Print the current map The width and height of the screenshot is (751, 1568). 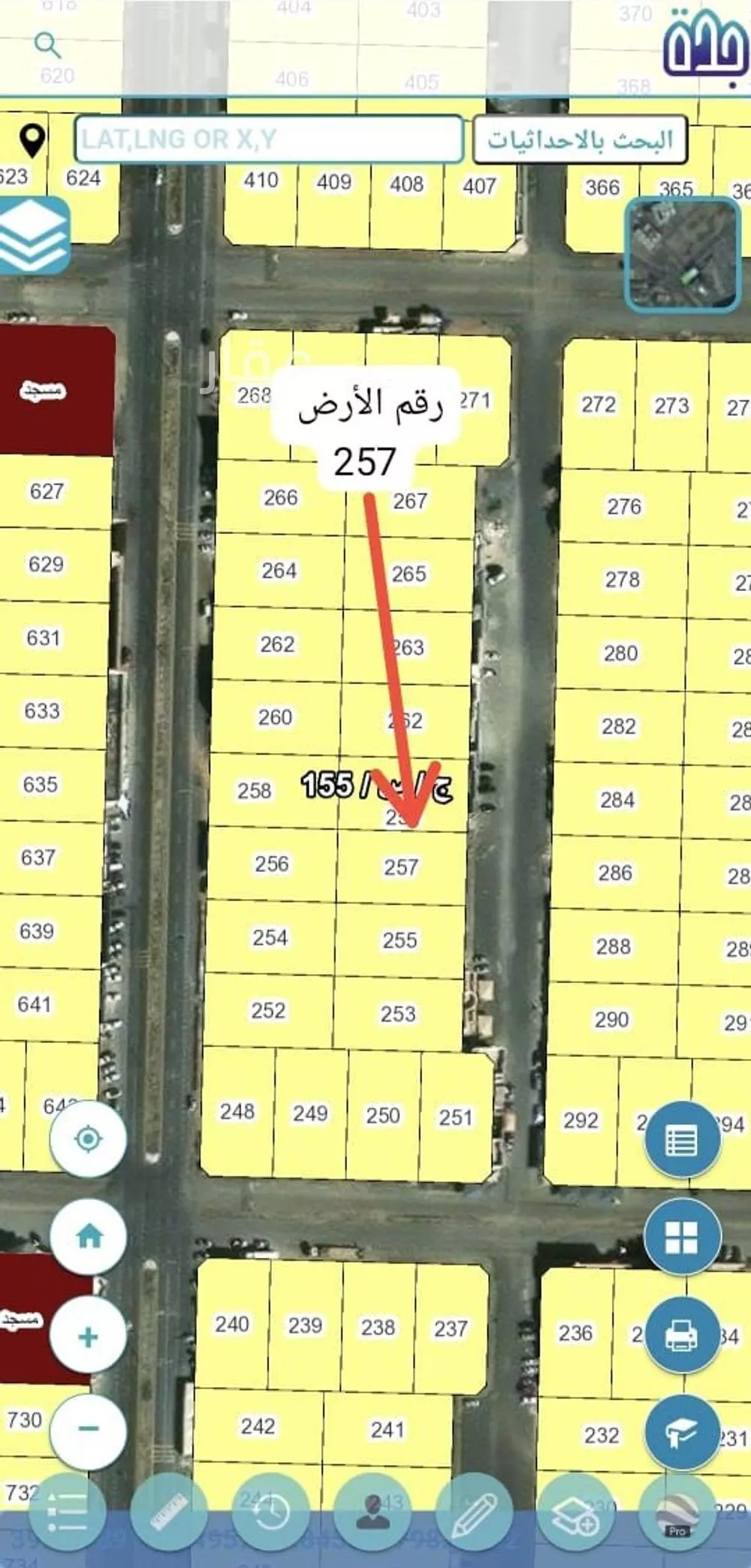tap(682, 1335)
